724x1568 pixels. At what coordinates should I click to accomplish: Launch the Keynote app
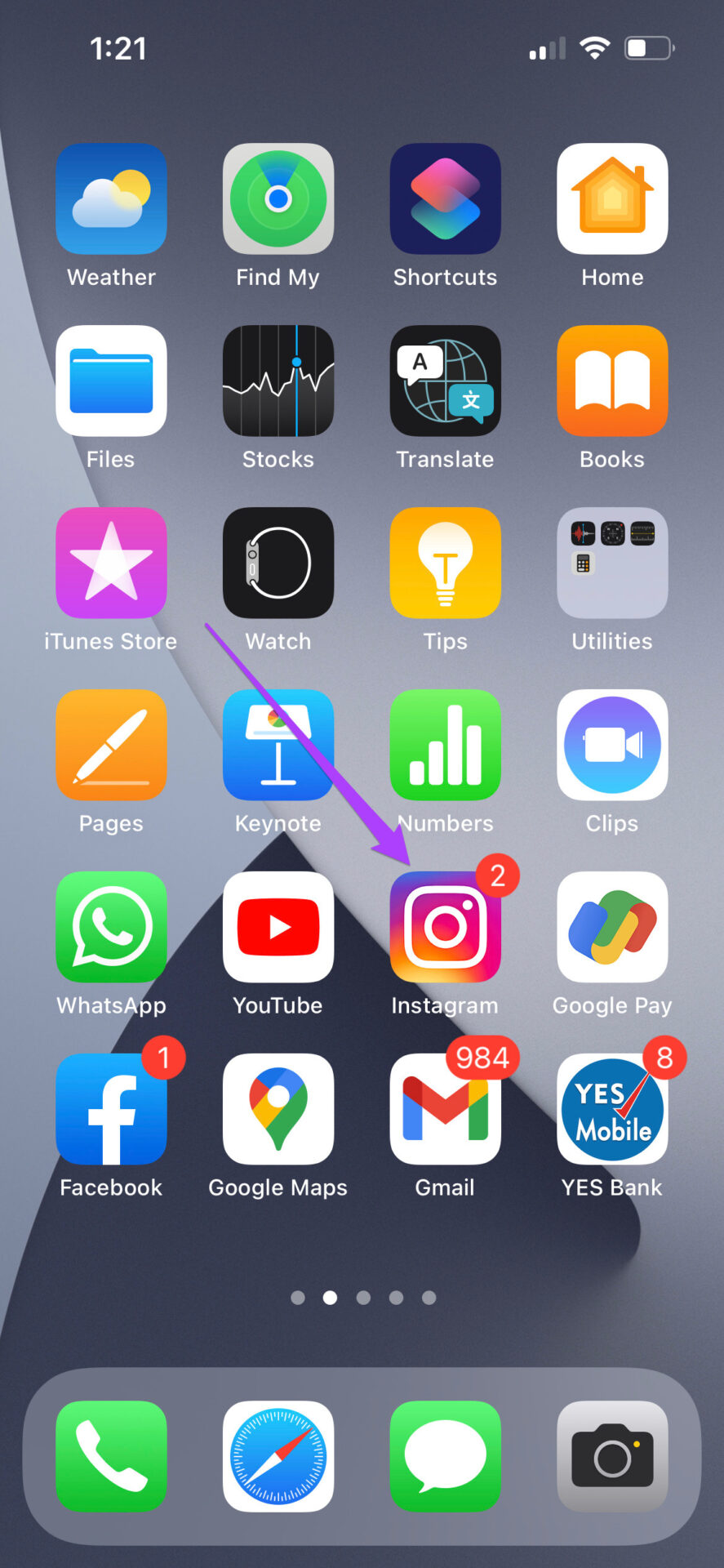click(278, 745)
